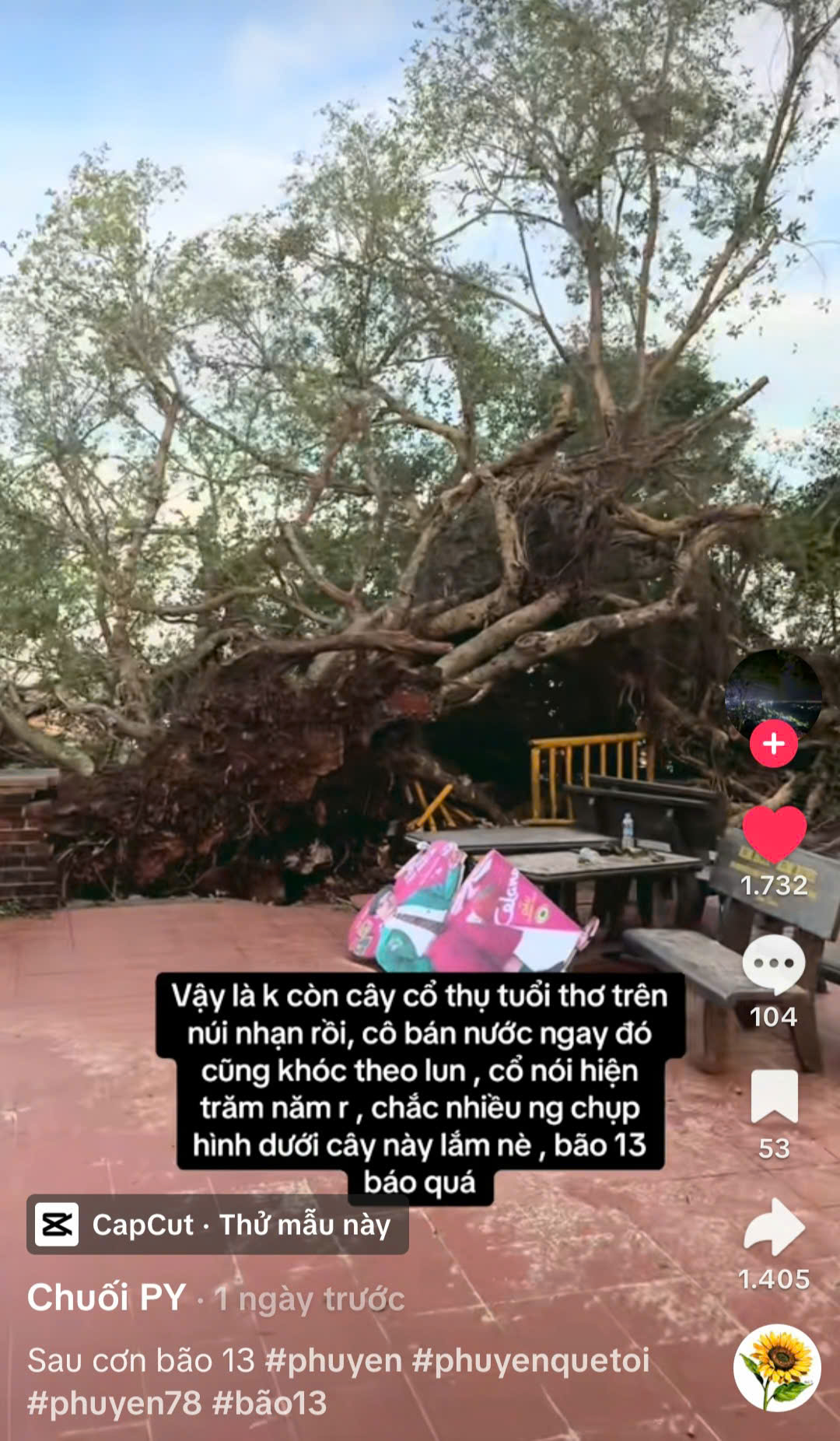Viewport: 840px width, 1441px height.
Task: Open the #phuyenquetoi hashtag
Action: [530, 1361]
